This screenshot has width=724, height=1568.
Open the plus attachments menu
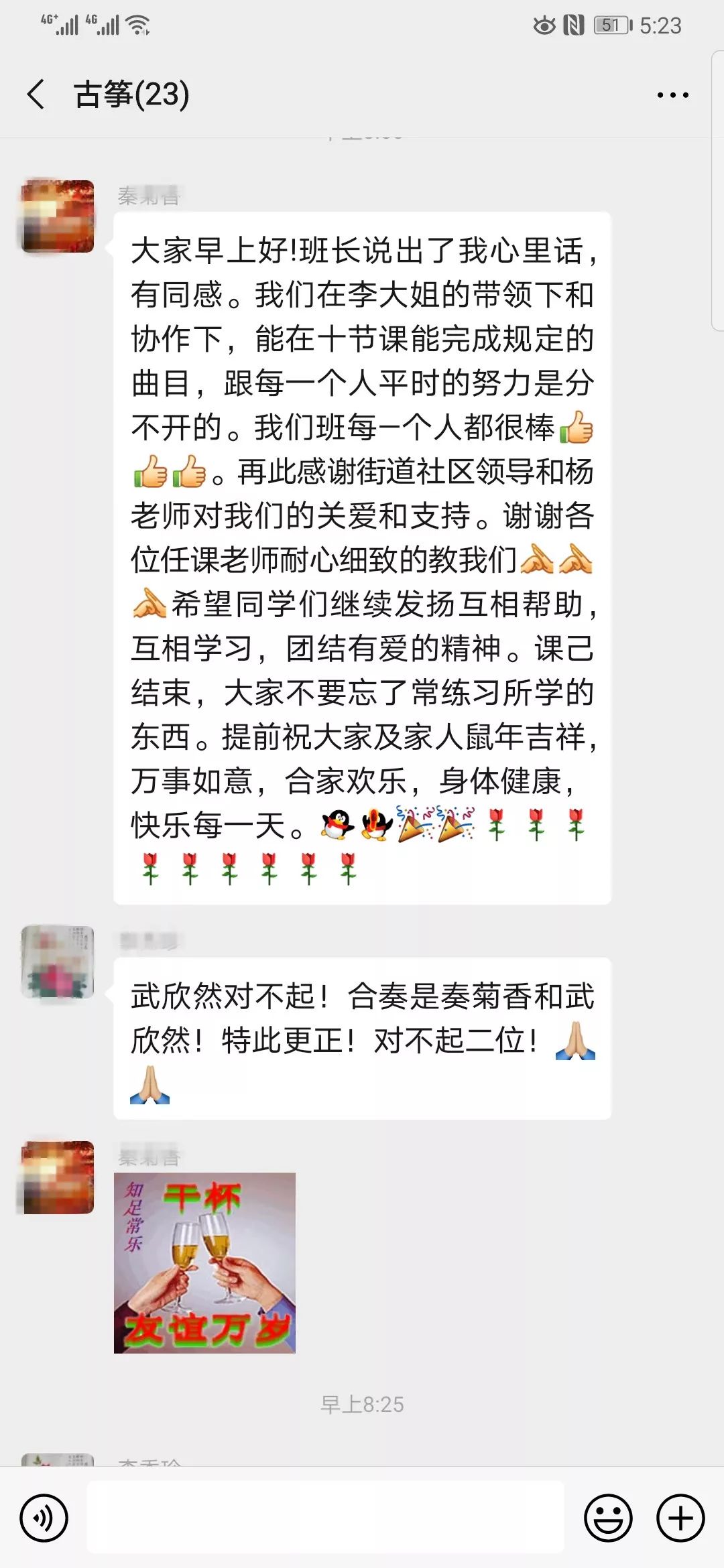680,1518
